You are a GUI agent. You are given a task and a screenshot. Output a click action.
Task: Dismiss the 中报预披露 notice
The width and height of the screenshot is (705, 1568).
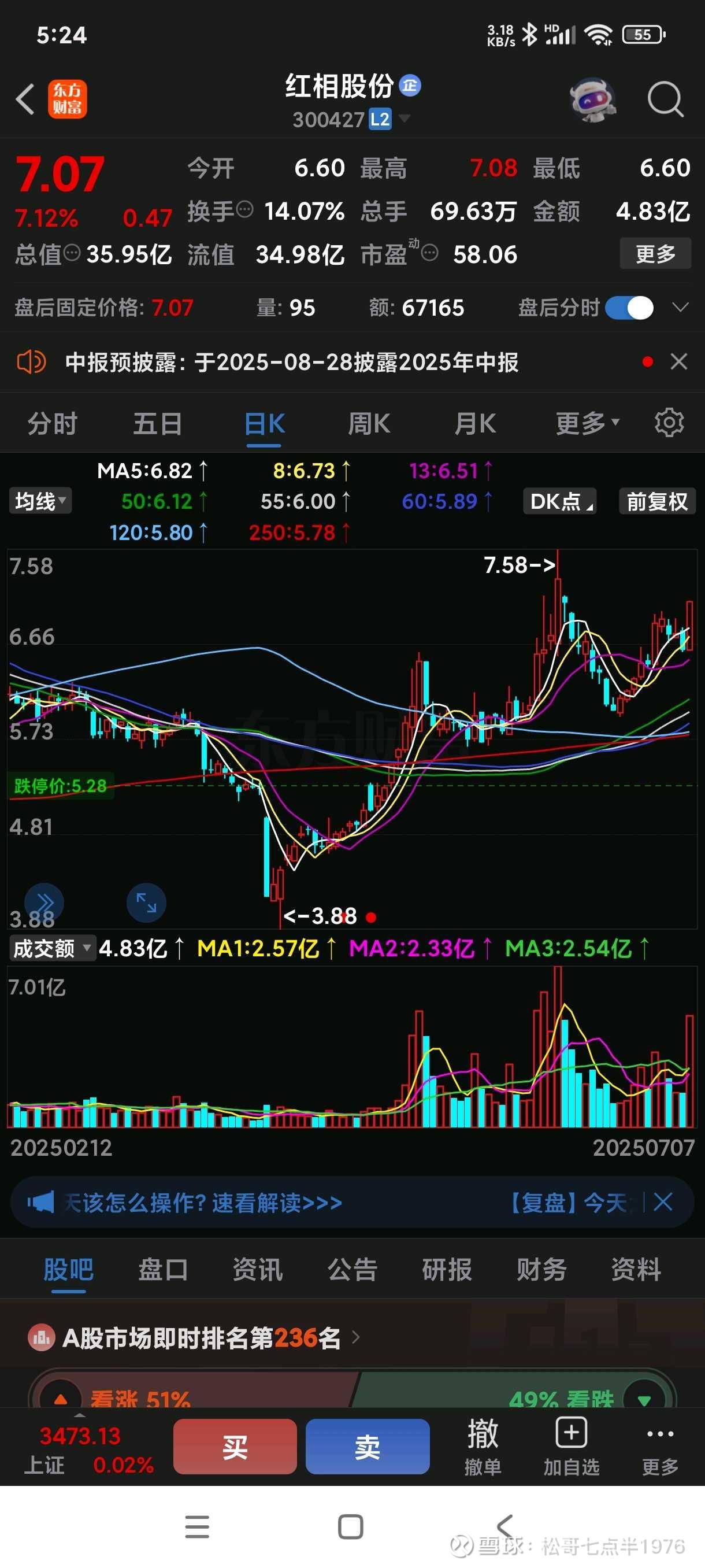pyautogui.click(x=679, y=362)
